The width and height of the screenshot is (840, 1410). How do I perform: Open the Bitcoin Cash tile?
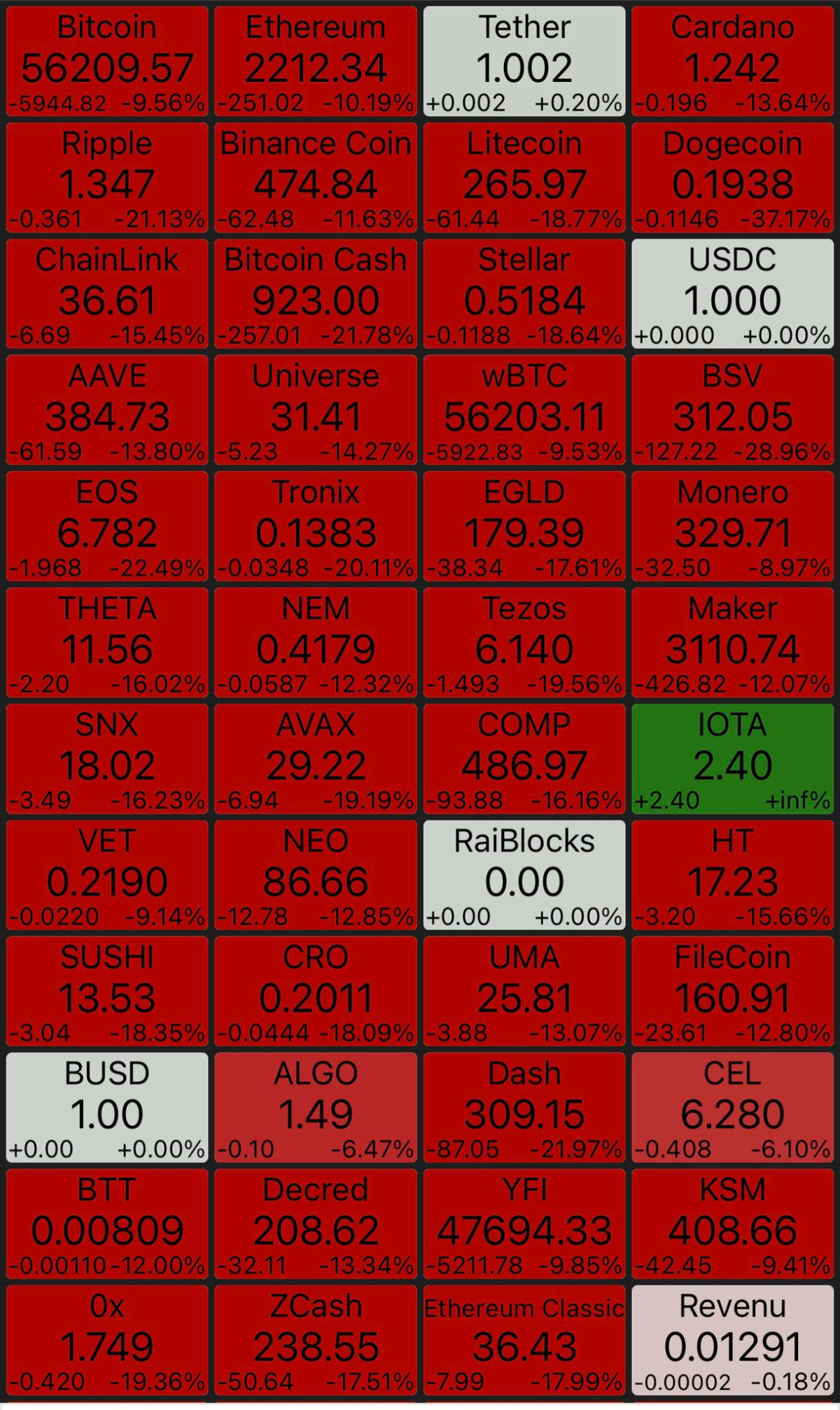pyautogui.click(x=316, y=294)
